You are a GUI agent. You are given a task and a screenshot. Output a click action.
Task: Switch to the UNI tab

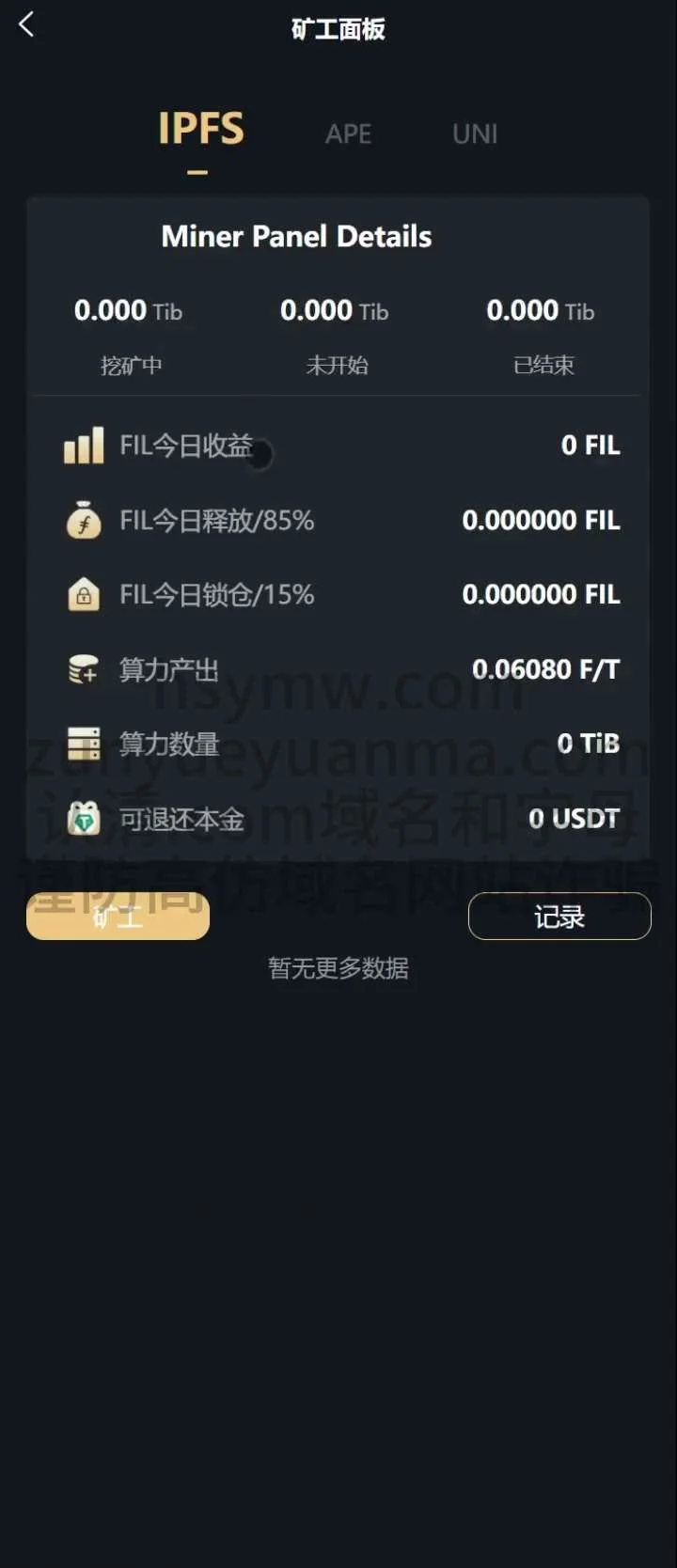[x=475, y=134]
